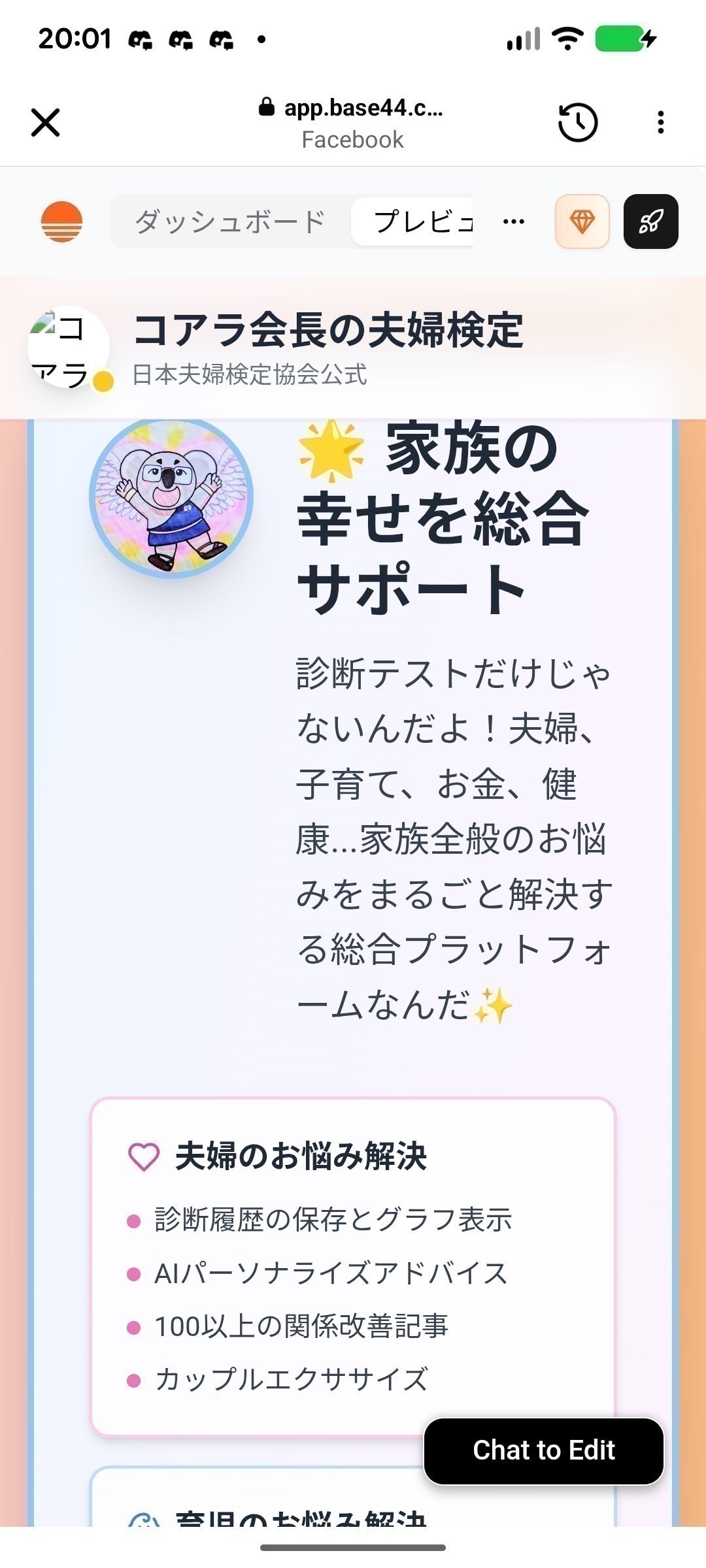Image resolution: width=706 pixels, height=1568 pixels.
Task: Open the diamond upgrade button
Action: [x=582, y=222]
